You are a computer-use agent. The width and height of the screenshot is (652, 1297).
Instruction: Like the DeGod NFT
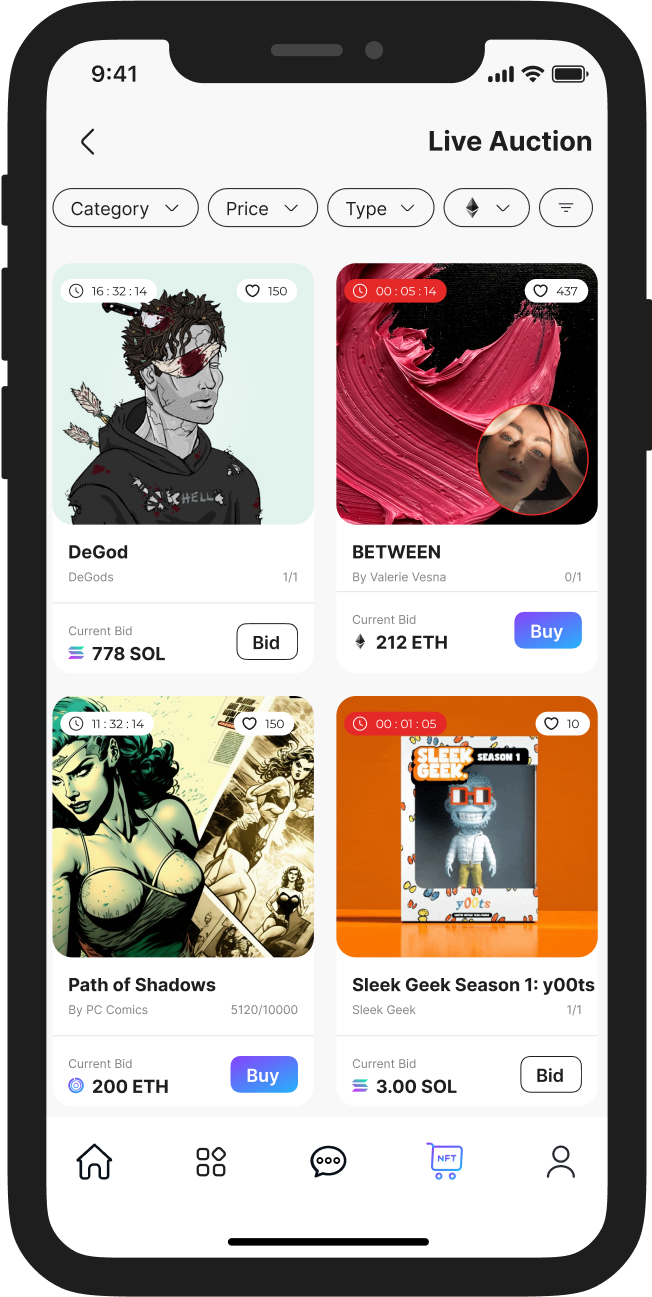266,291
